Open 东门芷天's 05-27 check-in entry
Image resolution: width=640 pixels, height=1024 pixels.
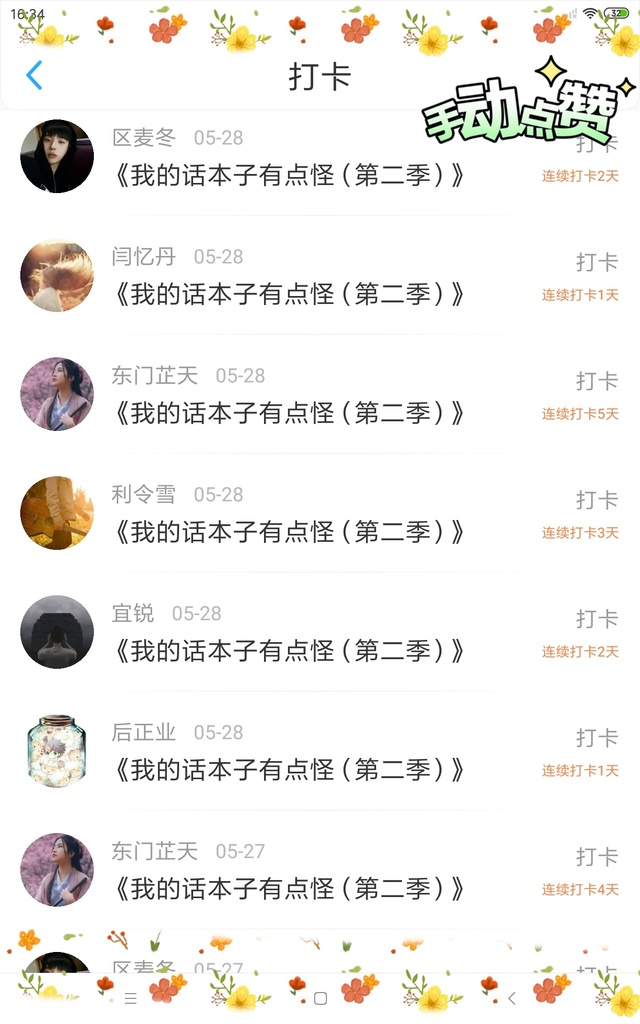pyautogui.click(x=320, y=870)
